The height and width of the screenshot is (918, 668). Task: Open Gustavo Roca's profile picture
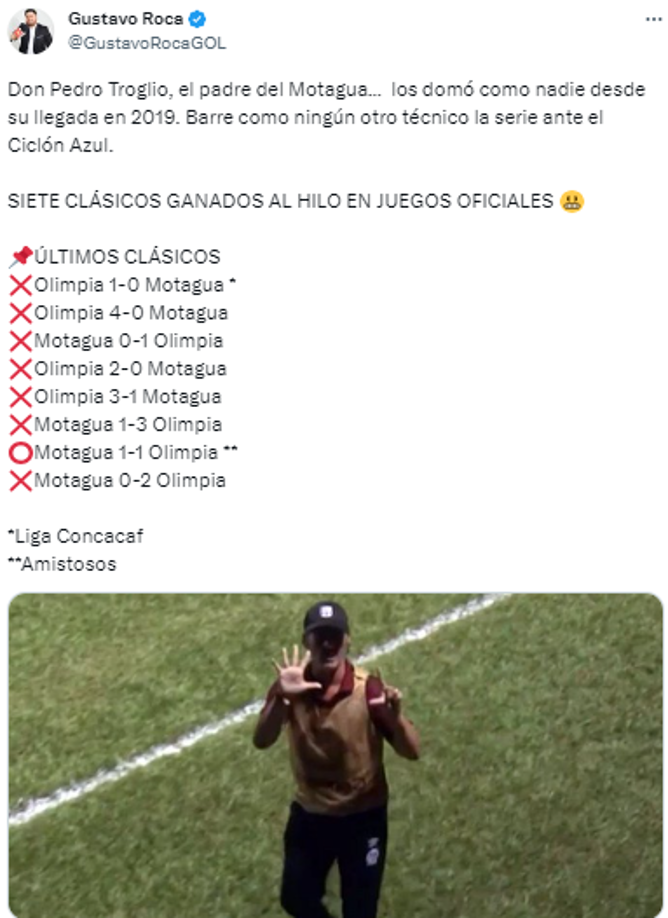pos(31,31)
